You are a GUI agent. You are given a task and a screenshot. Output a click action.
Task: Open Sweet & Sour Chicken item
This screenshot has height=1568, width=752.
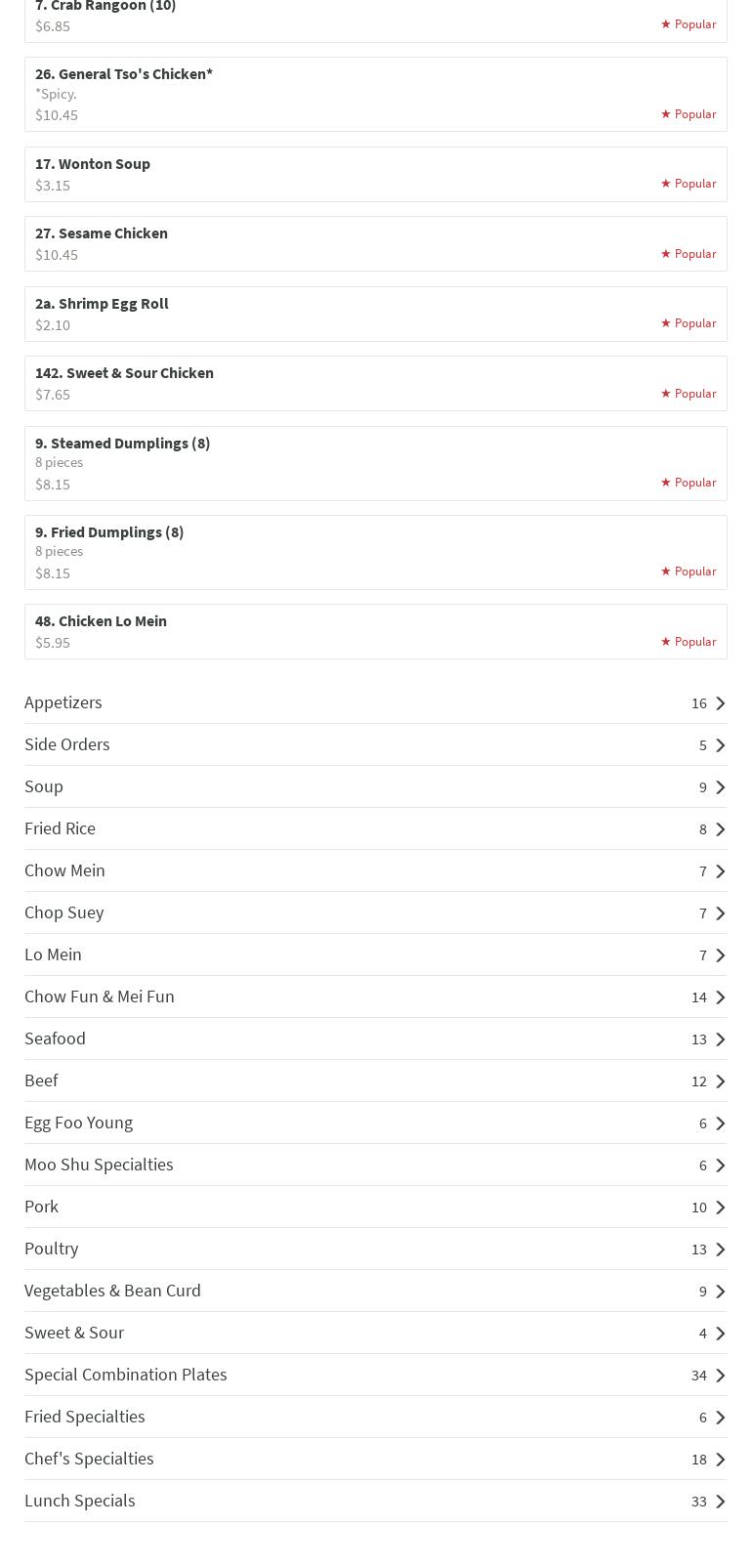click(375, 383)
